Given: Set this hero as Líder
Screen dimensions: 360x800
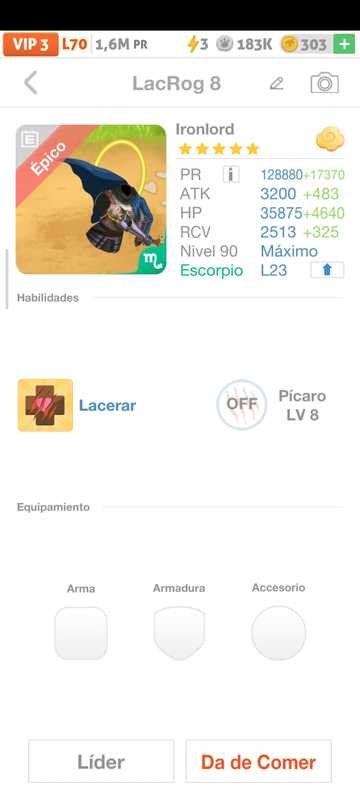Looking at the screenshot, I should [101, 761].
